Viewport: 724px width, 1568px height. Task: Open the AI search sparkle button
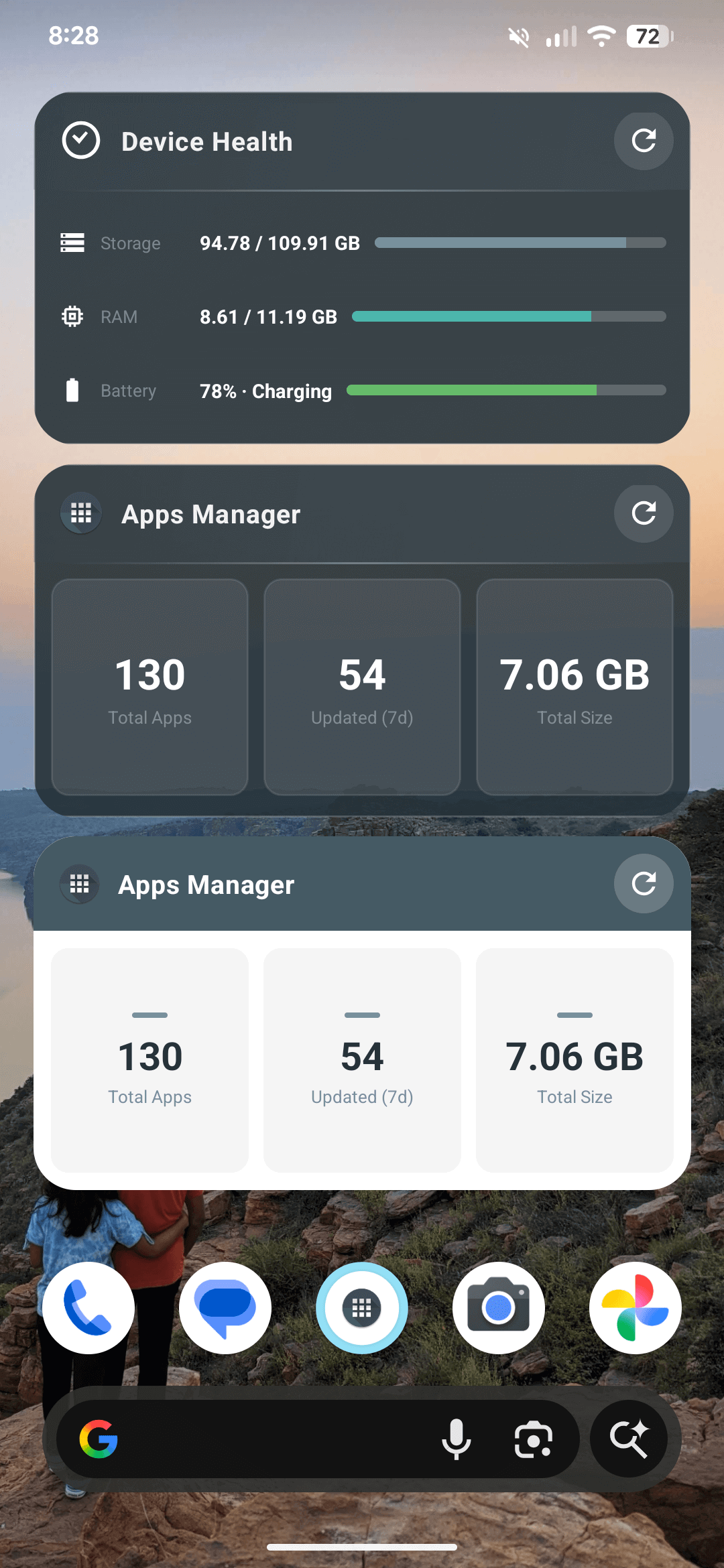tap(629, 1439)
